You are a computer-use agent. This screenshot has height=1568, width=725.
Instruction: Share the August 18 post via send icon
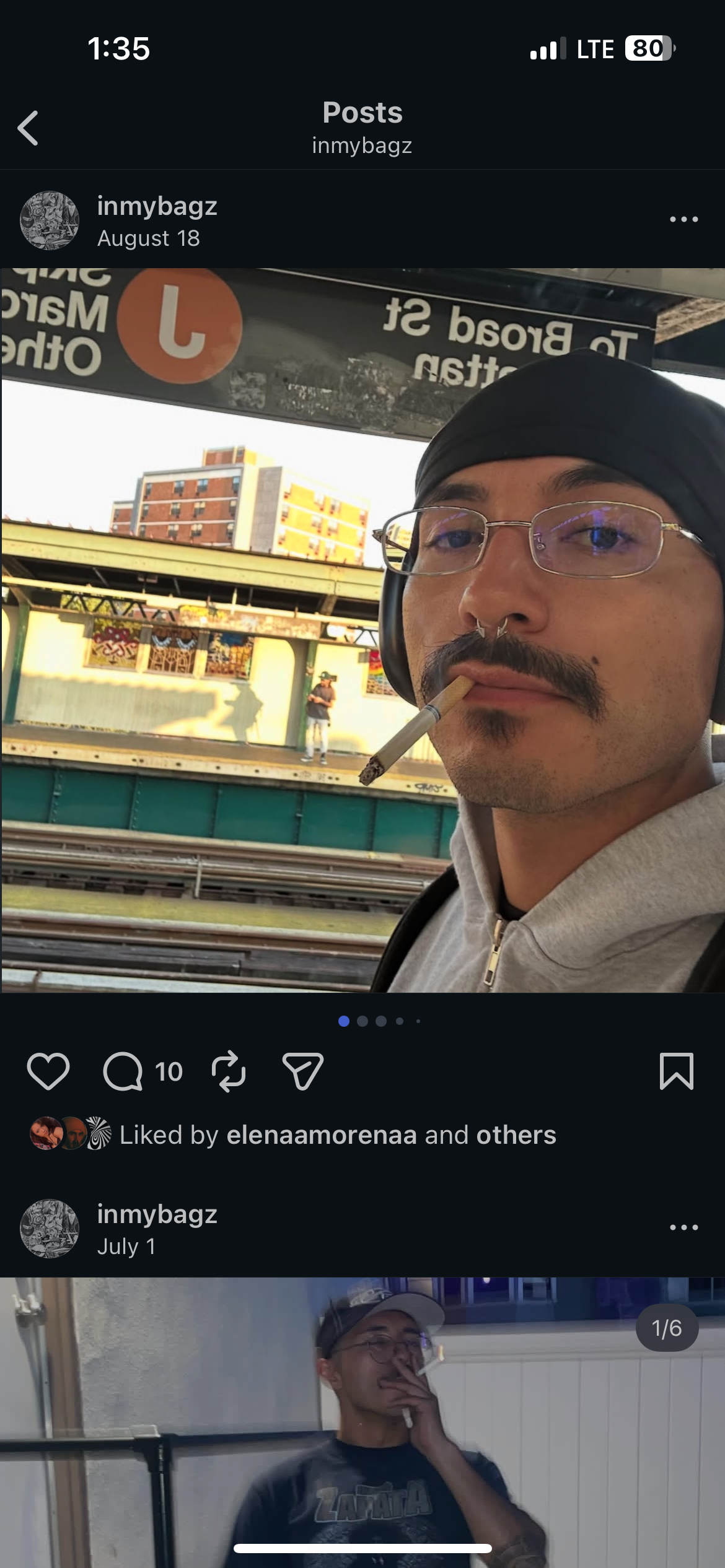pyautogui.click(x=302, y=1071)
